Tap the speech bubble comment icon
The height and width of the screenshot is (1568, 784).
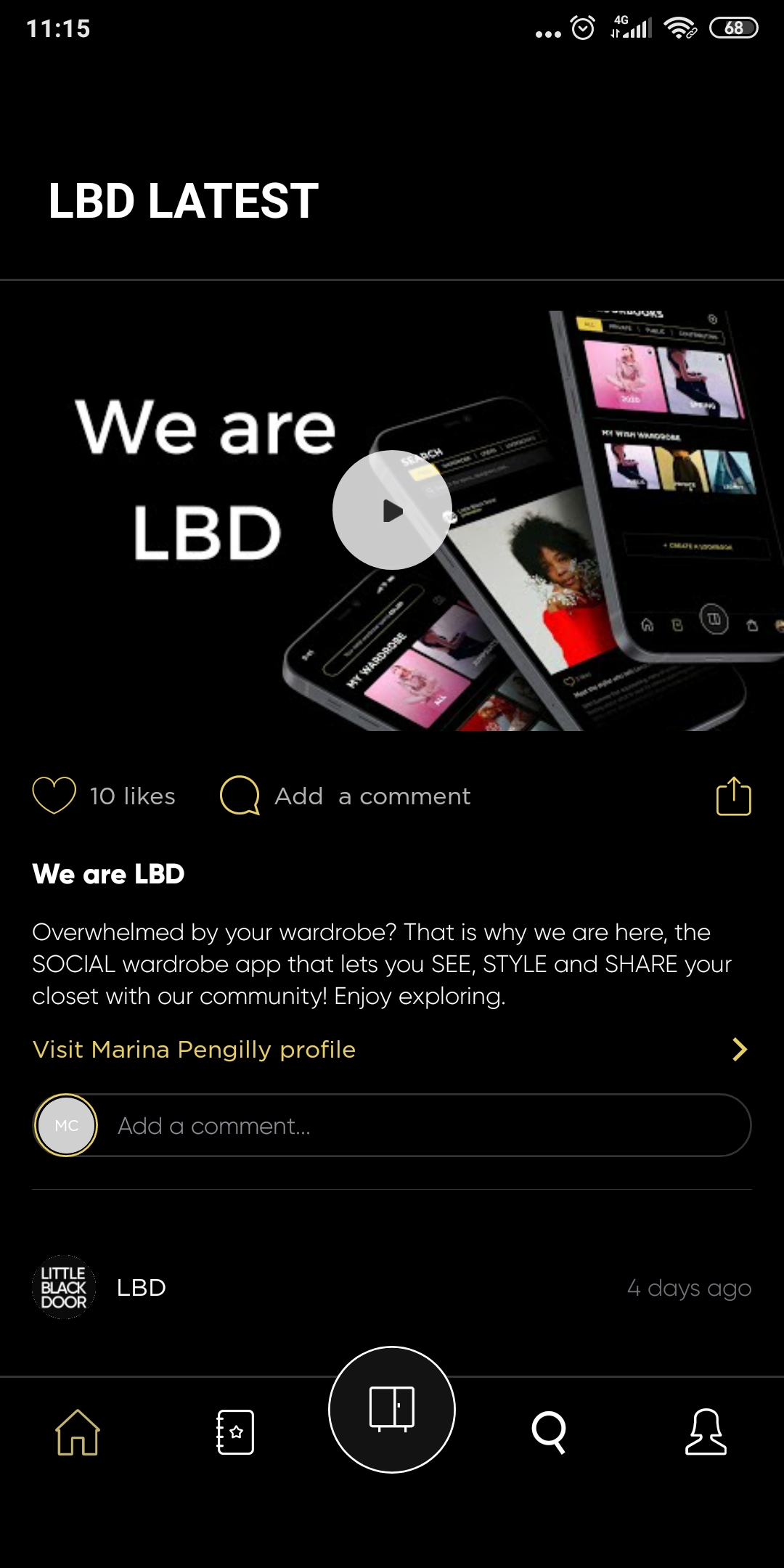[x=240, y=796]
